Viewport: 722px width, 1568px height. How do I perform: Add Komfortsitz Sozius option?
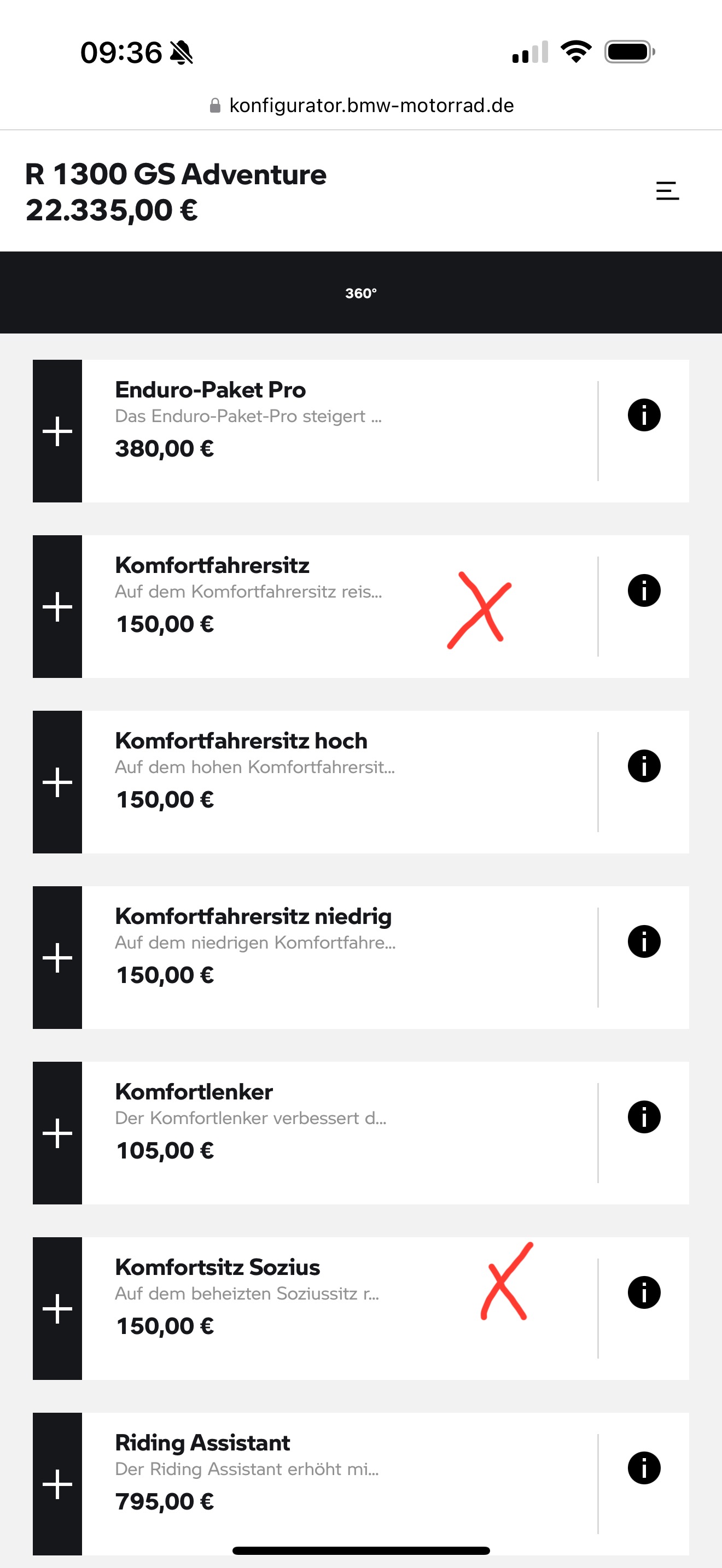click(57, 1309)
